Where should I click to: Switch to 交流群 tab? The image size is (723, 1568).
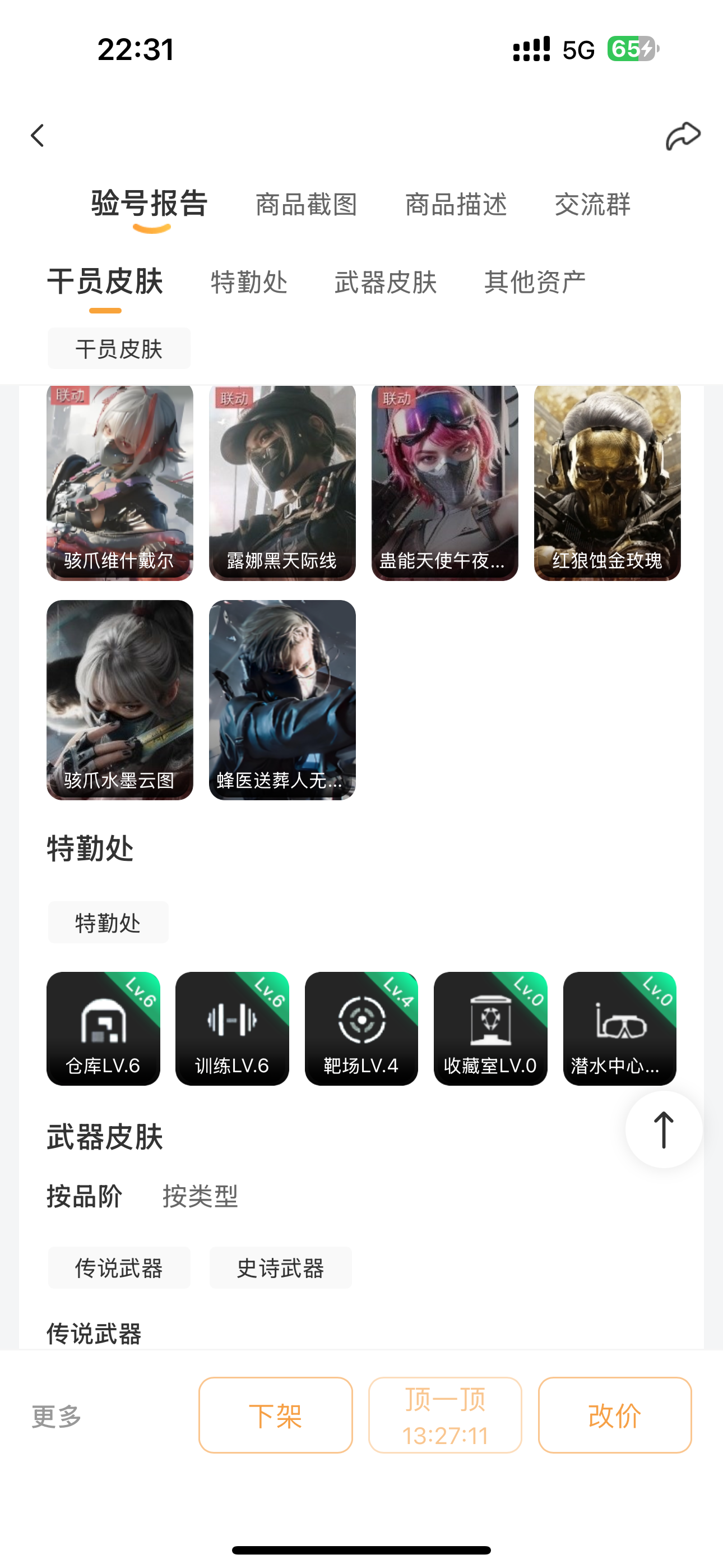tap(592, 205)
